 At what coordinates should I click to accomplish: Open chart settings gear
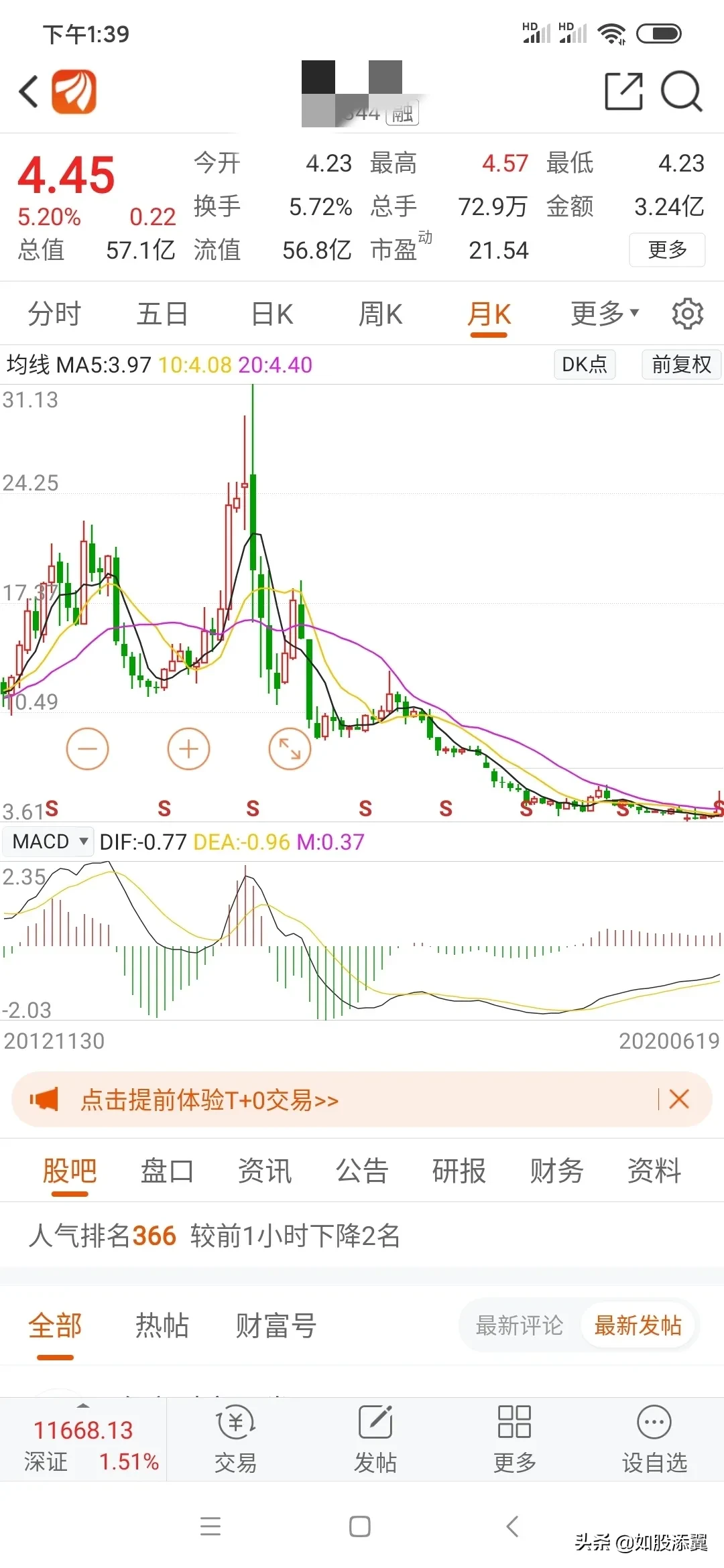[x=688, y=314]
